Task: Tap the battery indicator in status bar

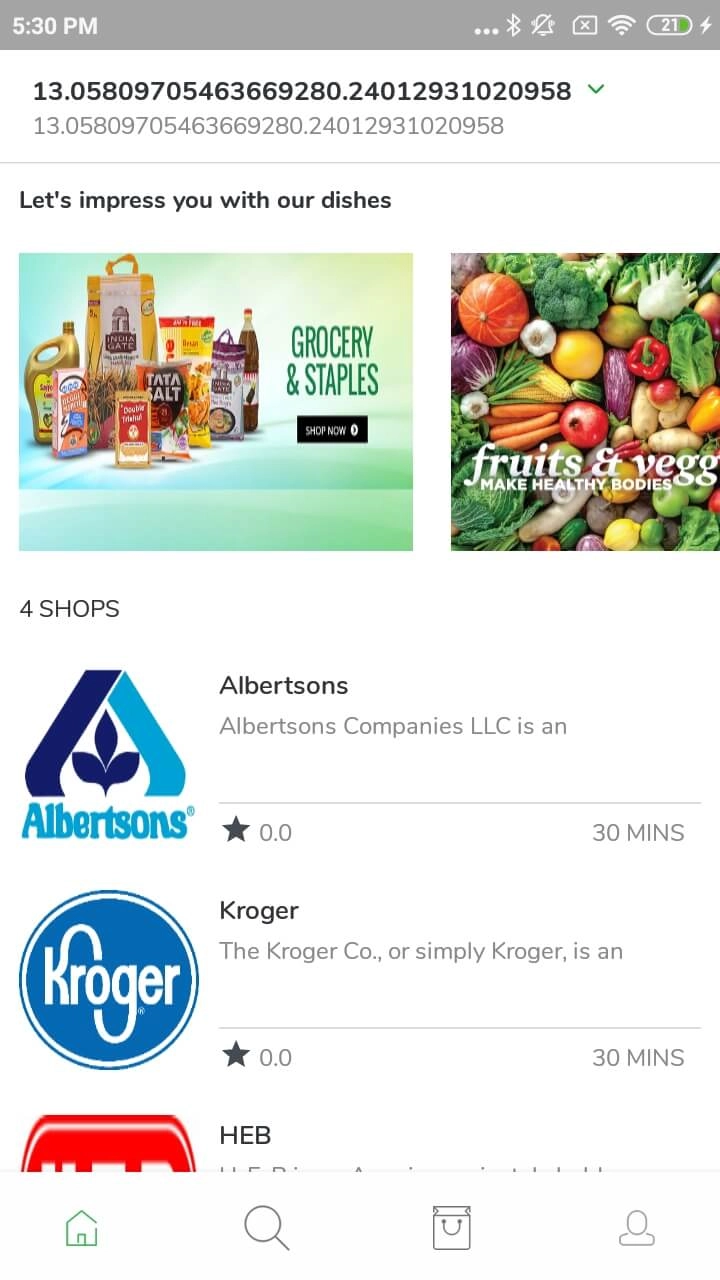Action: point(668,27)
